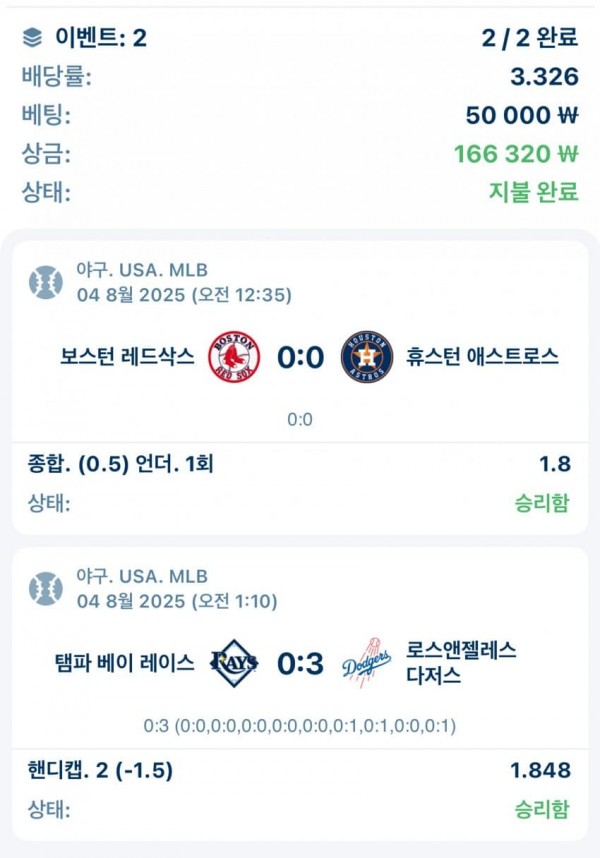Image resolution: width=600 pixels, height=858 pixels.
Task: Open the Boston Red Sox vs Houston Astros event card
Action: pos(300,357)
